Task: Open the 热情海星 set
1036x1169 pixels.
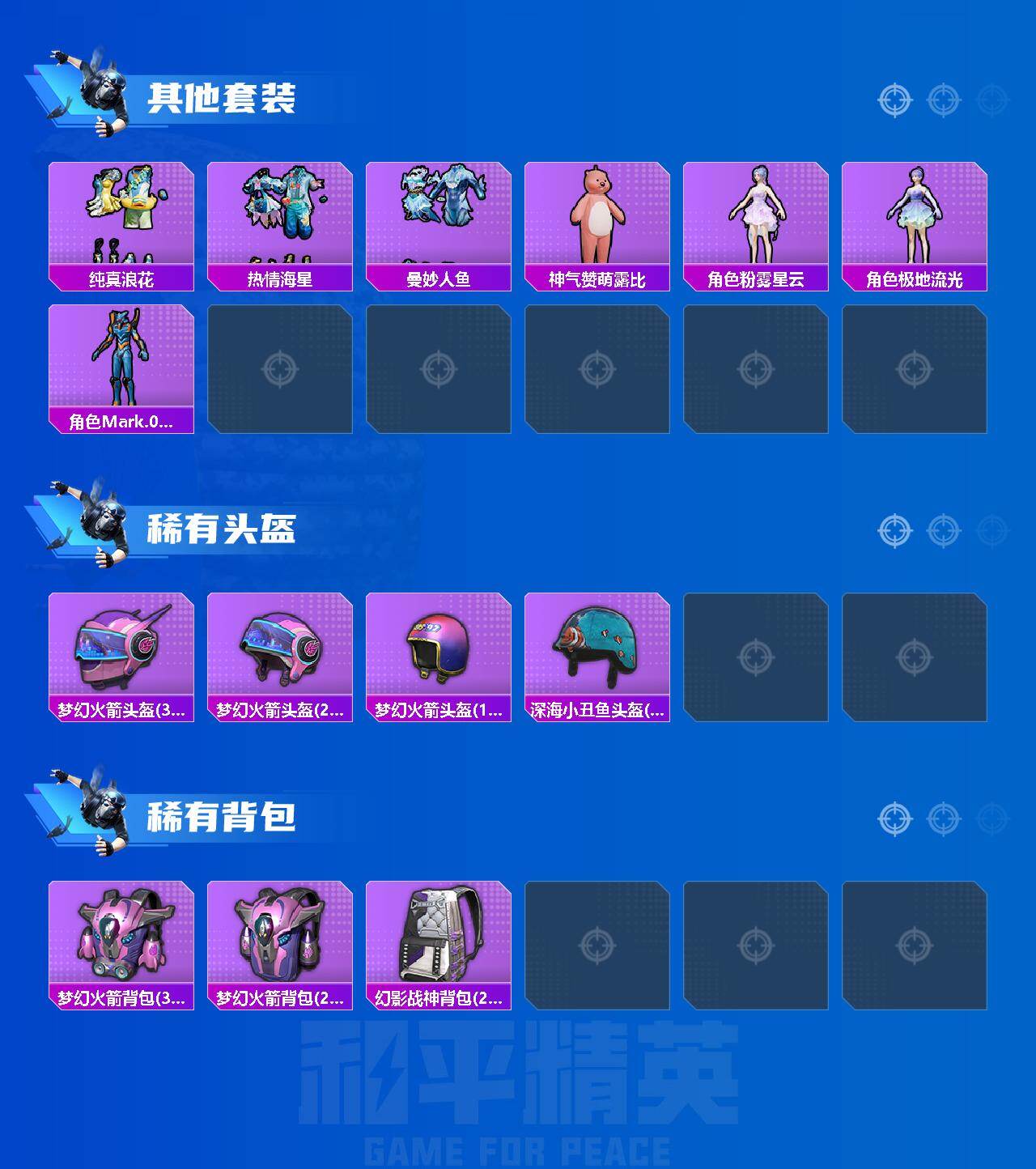Action: pyautogui.click(x=279, y=219)
